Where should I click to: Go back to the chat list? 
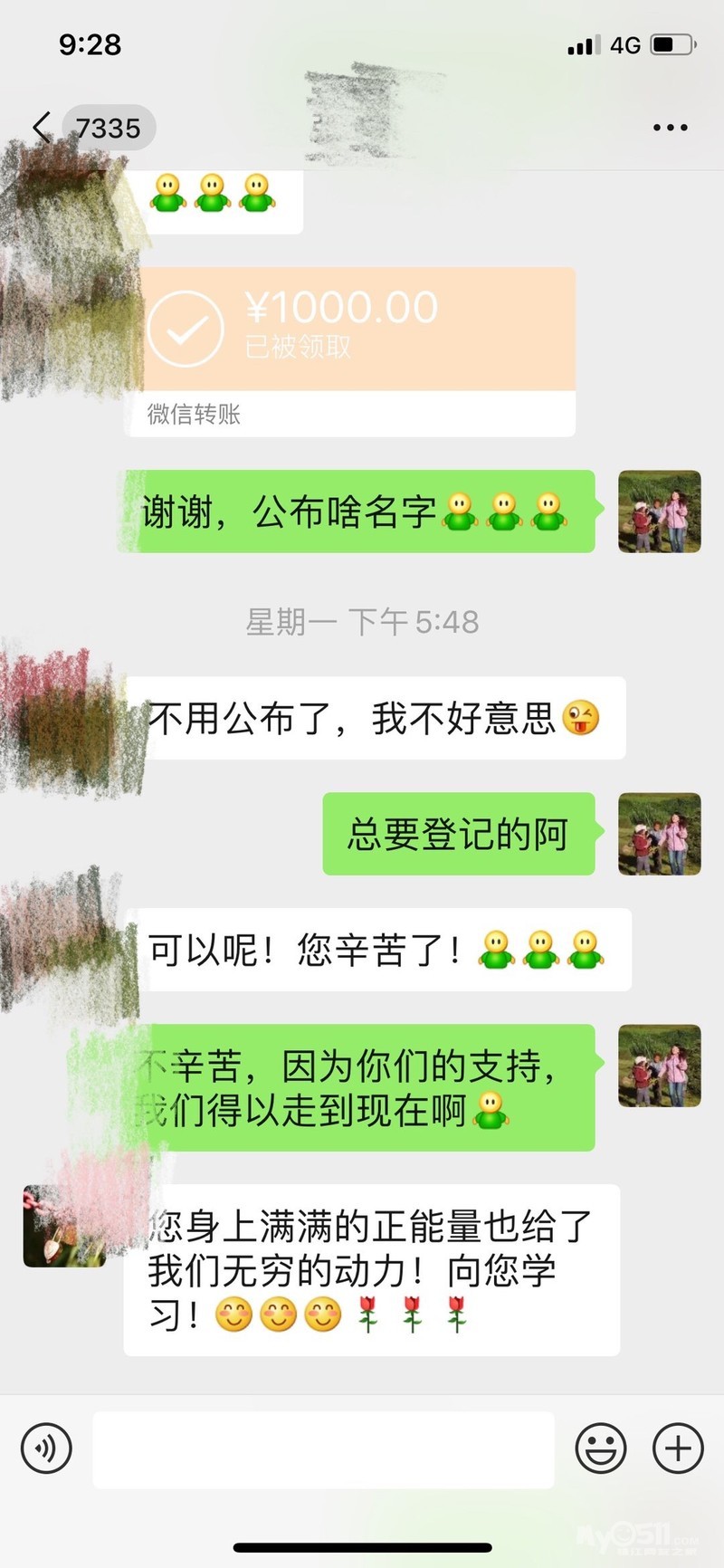pyautogui.click(x=42, y=128)
